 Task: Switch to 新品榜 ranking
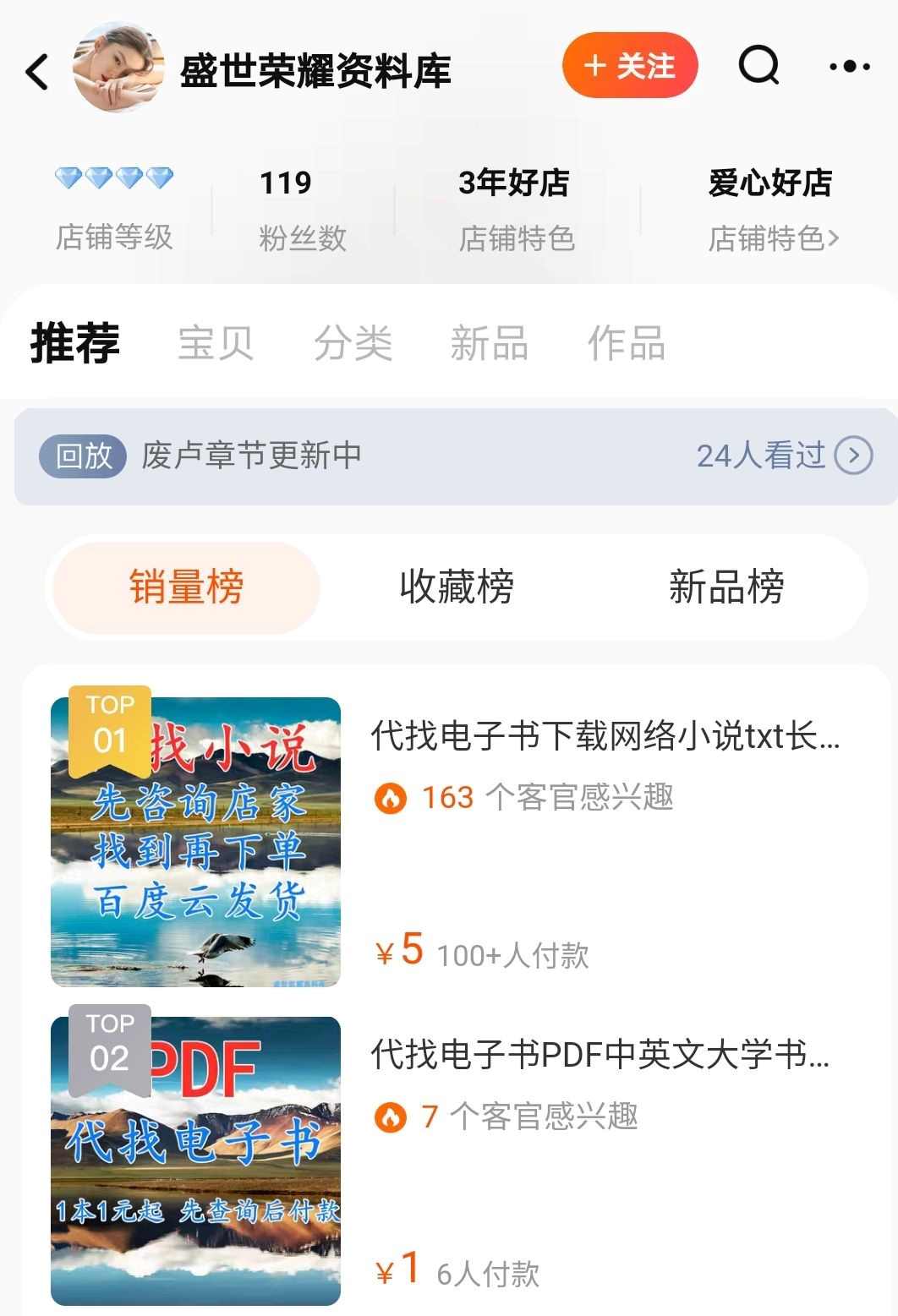pyautogui.click(x=726, y=587)
